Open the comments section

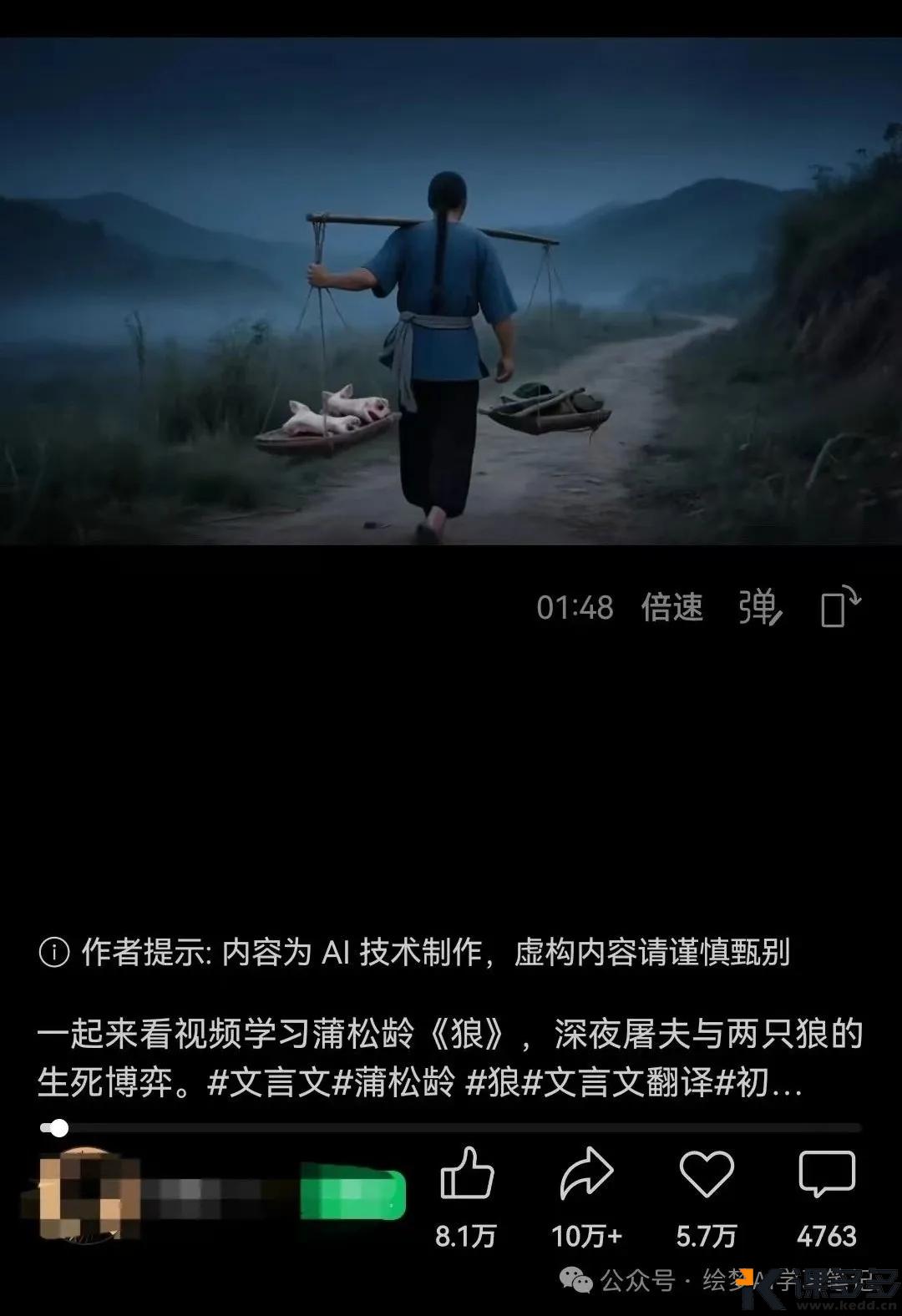coord(827,1174)
